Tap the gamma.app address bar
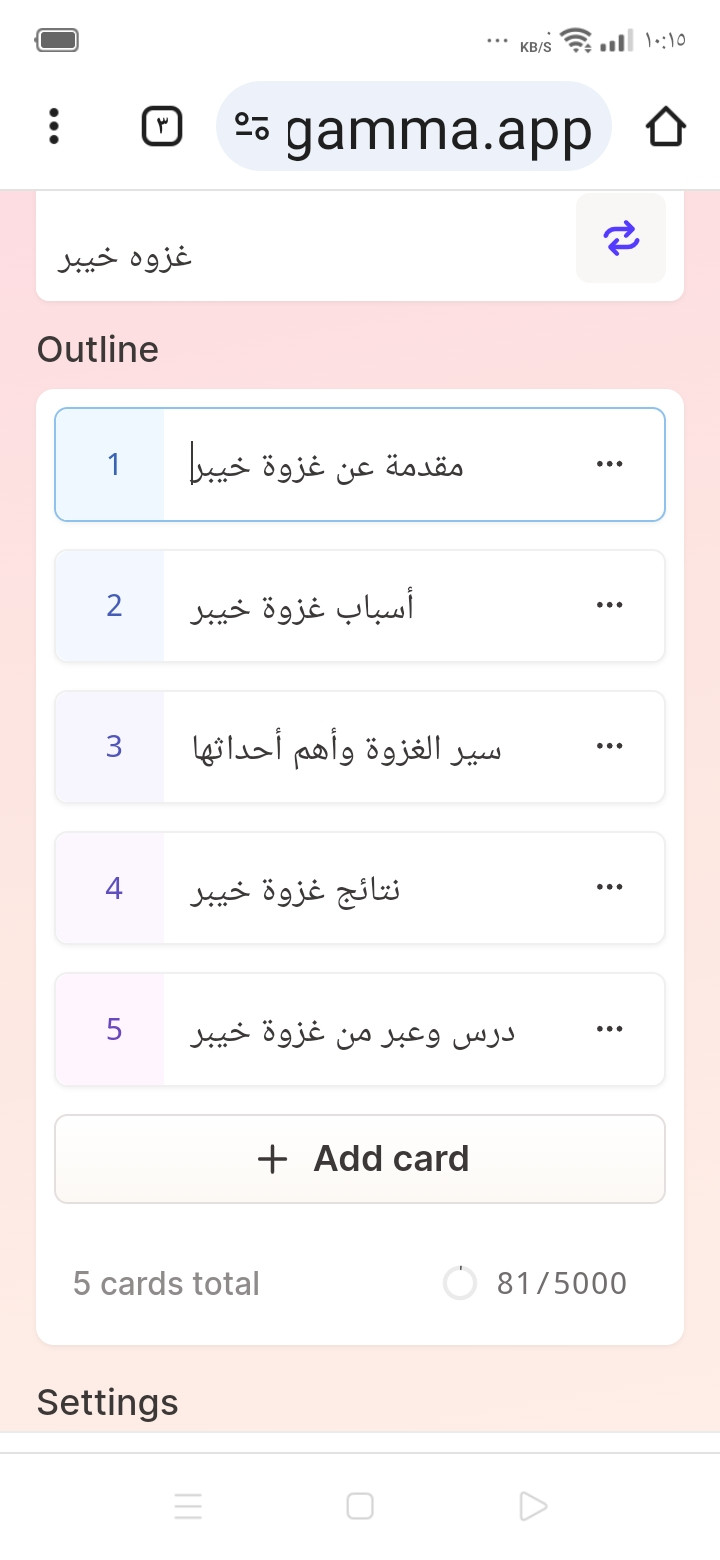 pyautogui.click(x=414, y=127)
